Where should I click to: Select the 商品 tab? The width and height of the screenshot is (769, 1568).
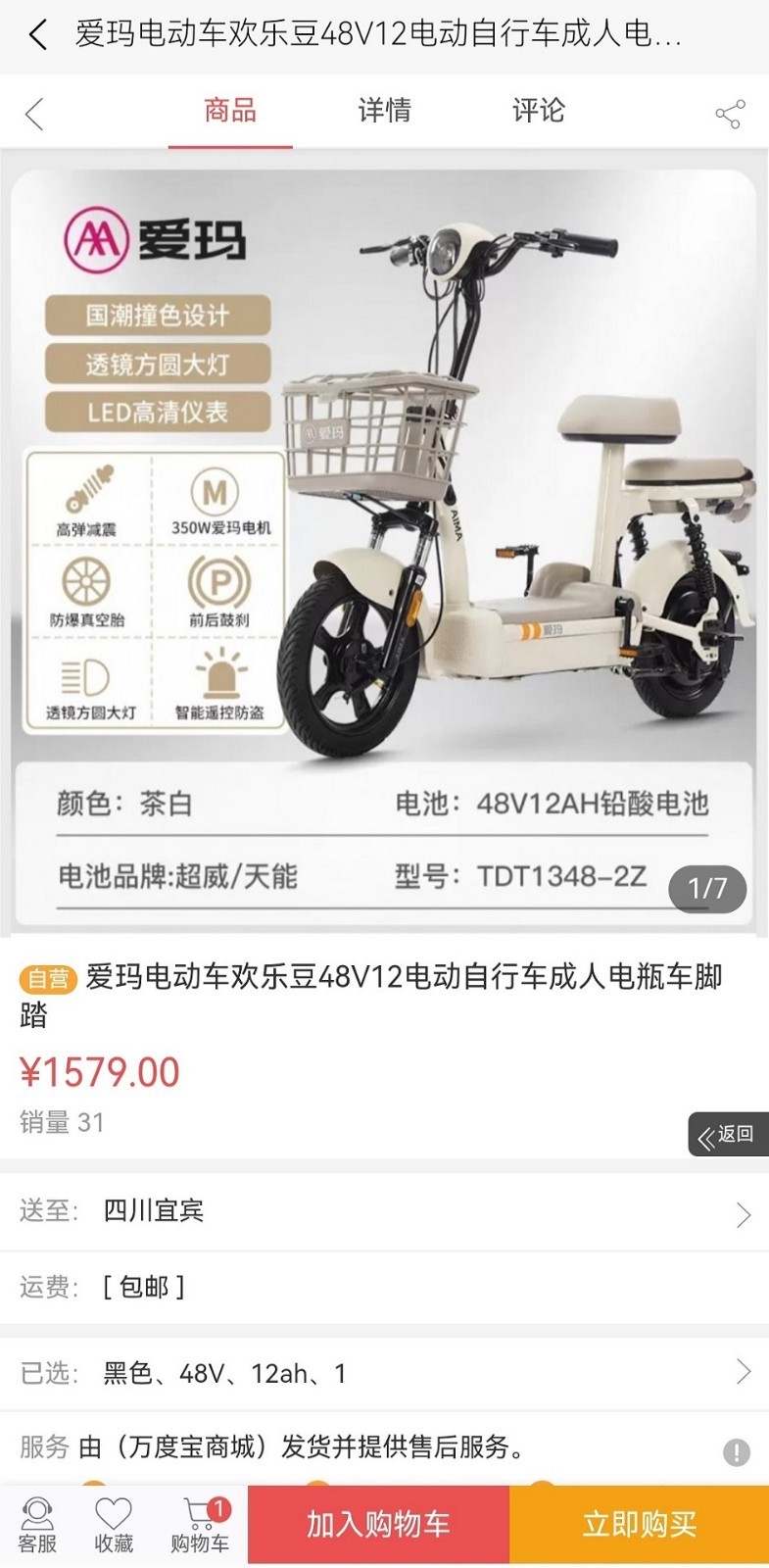pos(230,111)
